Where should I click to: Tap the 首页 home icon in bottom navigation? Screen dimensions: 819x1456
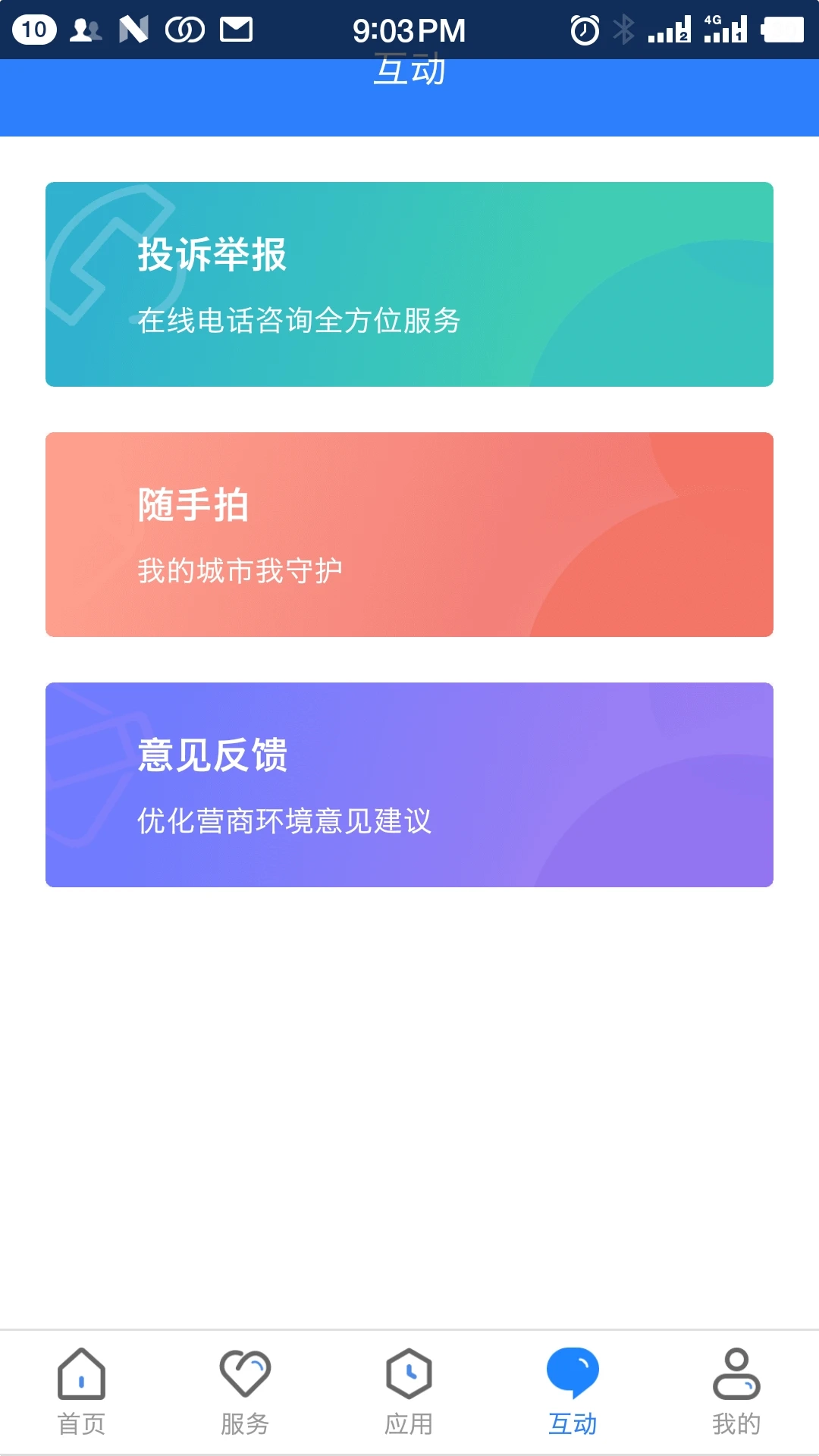[81, 1376]
